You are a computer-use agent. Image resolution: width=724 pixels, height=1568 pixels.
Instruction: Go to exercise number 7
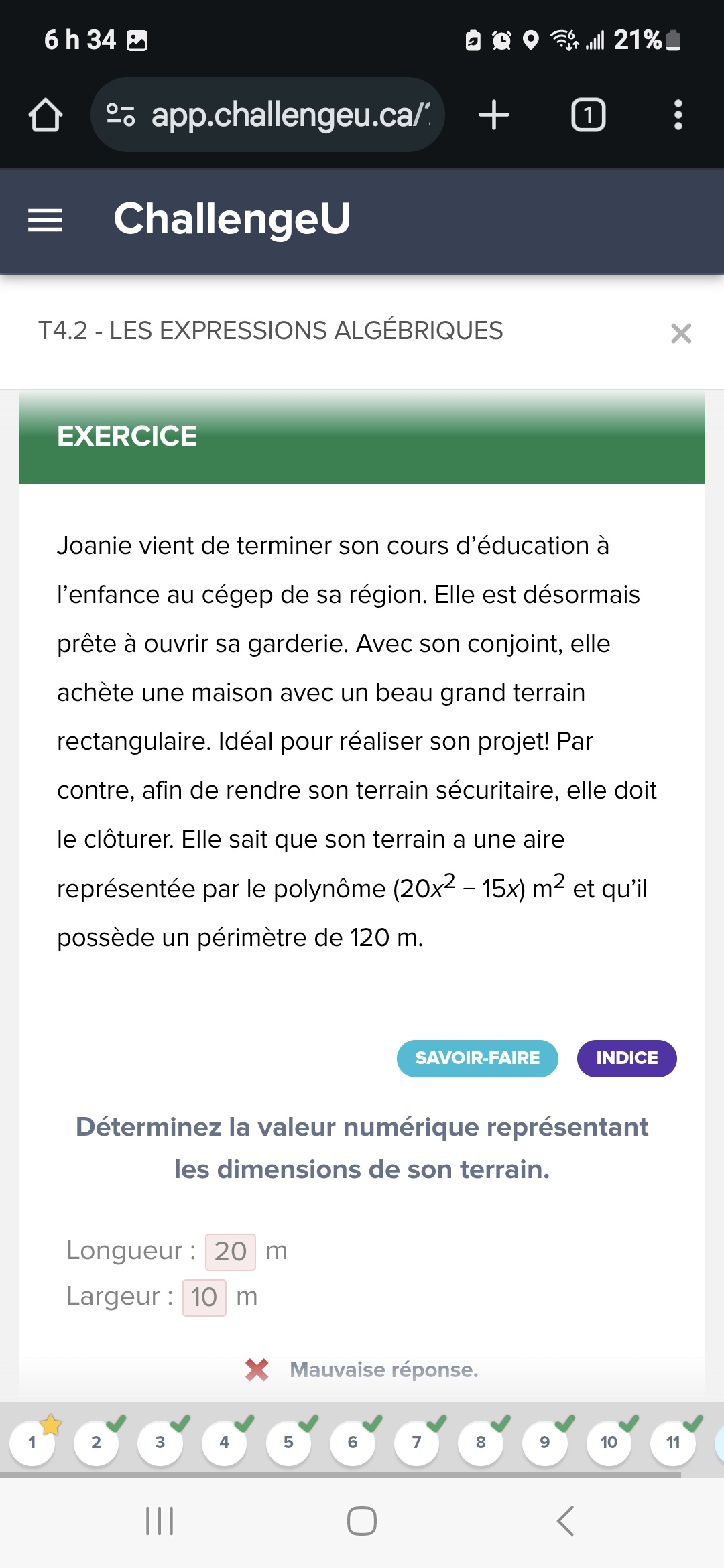(x=416, y=1443)
